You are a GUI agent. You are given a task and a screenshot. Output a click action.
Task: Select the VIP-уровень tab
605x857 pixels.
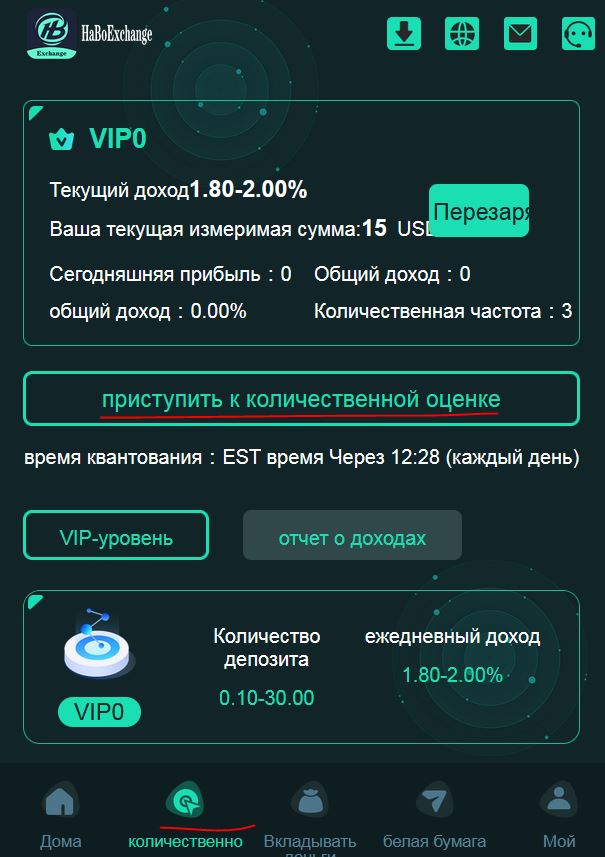(x=116, y=537)
